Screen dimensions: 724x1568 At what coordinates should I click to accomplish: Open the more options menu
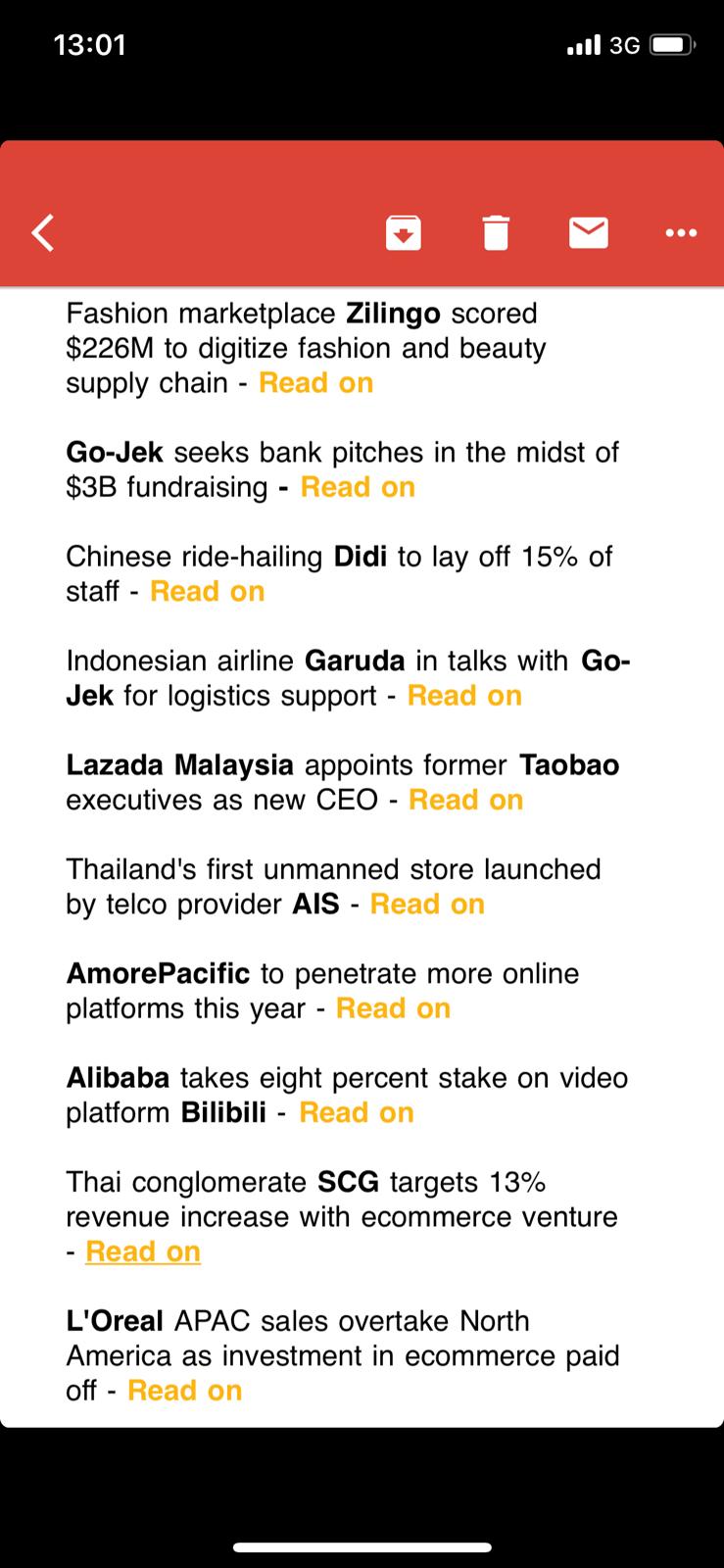[x=681, y=233]
